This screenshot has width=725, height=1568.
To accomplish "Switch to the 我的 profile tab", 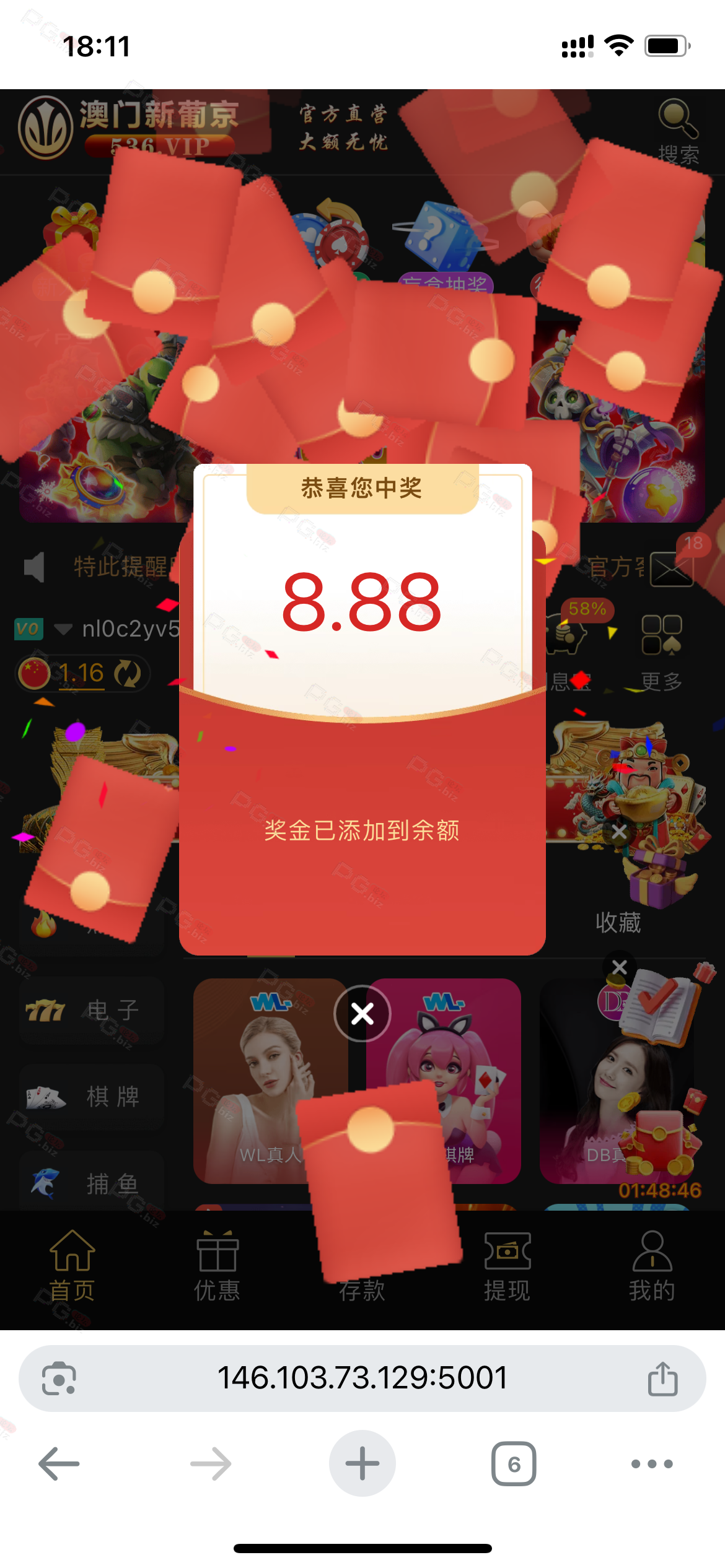I will [652, 1265].
